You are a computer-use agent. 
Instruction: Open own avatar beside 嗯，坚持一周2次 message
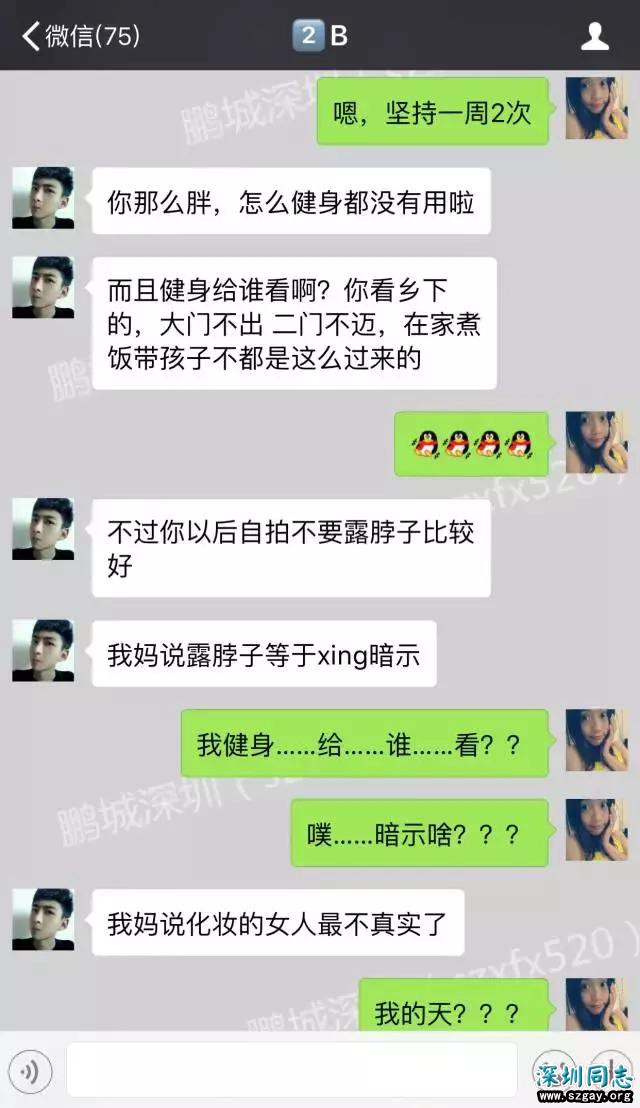point(597,108)
